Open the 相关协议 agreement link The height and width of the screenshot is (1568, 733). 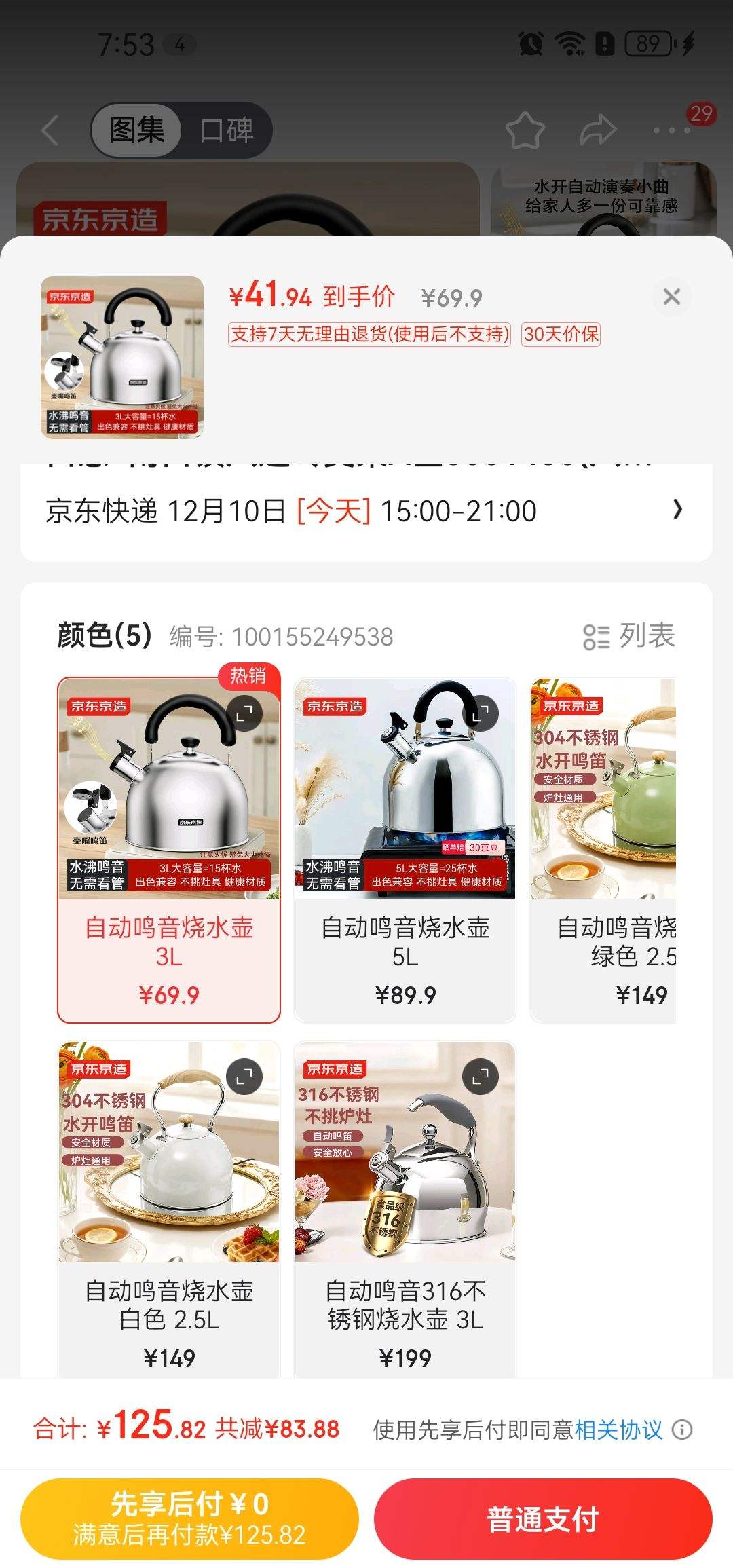tap(618, 1430)
